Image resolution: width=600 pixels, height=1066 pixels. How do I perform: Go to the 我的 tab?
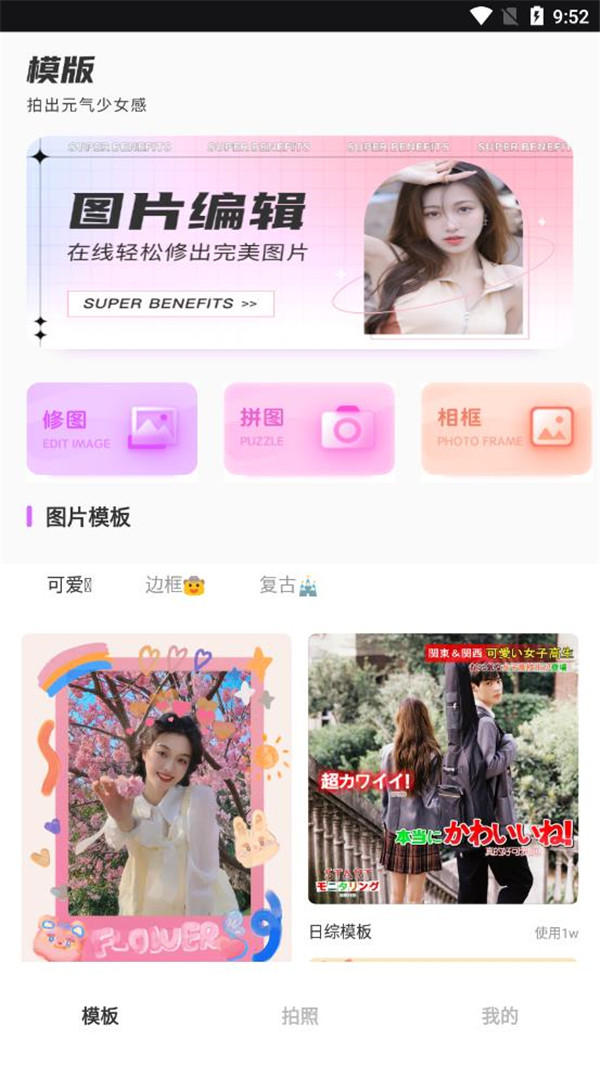[499, 1016]
